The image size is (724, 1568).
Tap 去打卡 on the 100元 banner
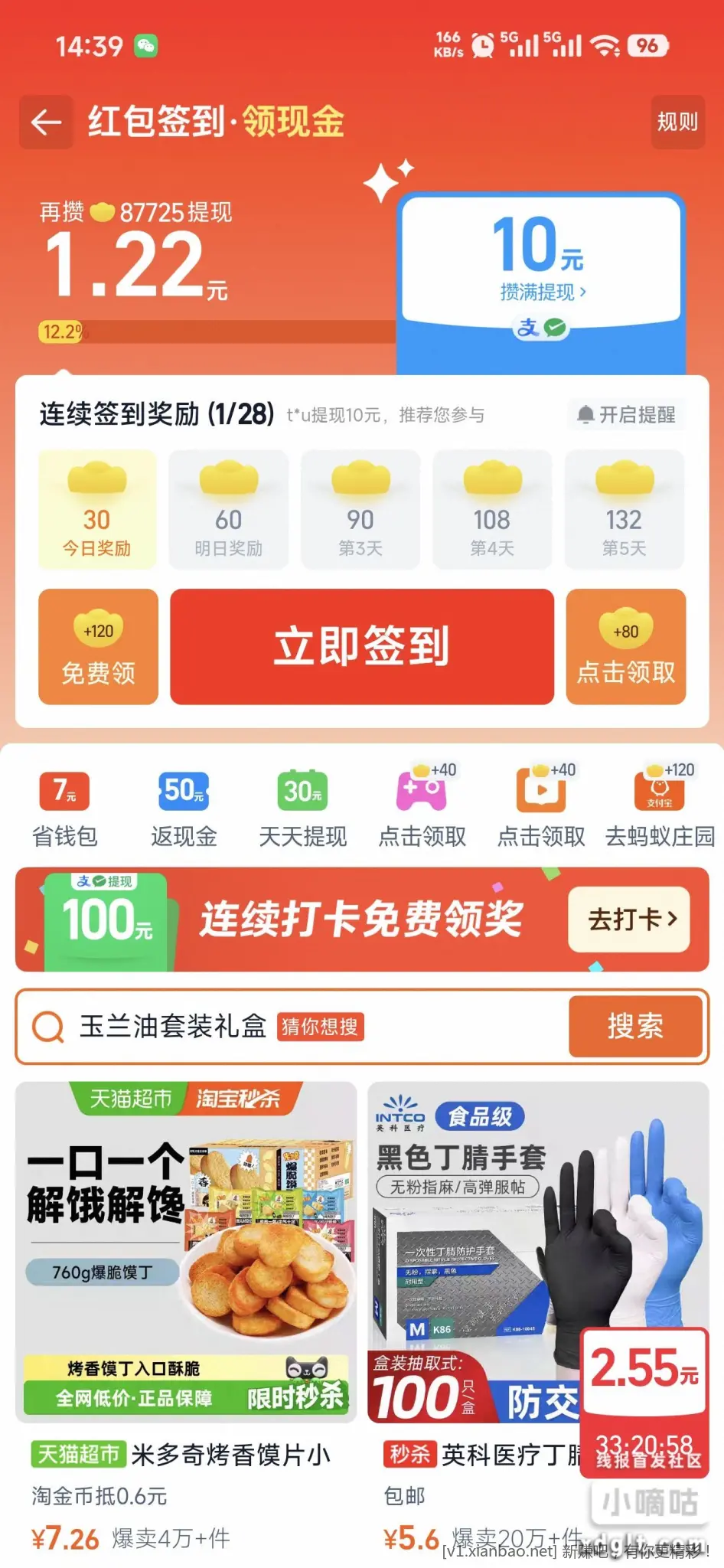[629, 920]
